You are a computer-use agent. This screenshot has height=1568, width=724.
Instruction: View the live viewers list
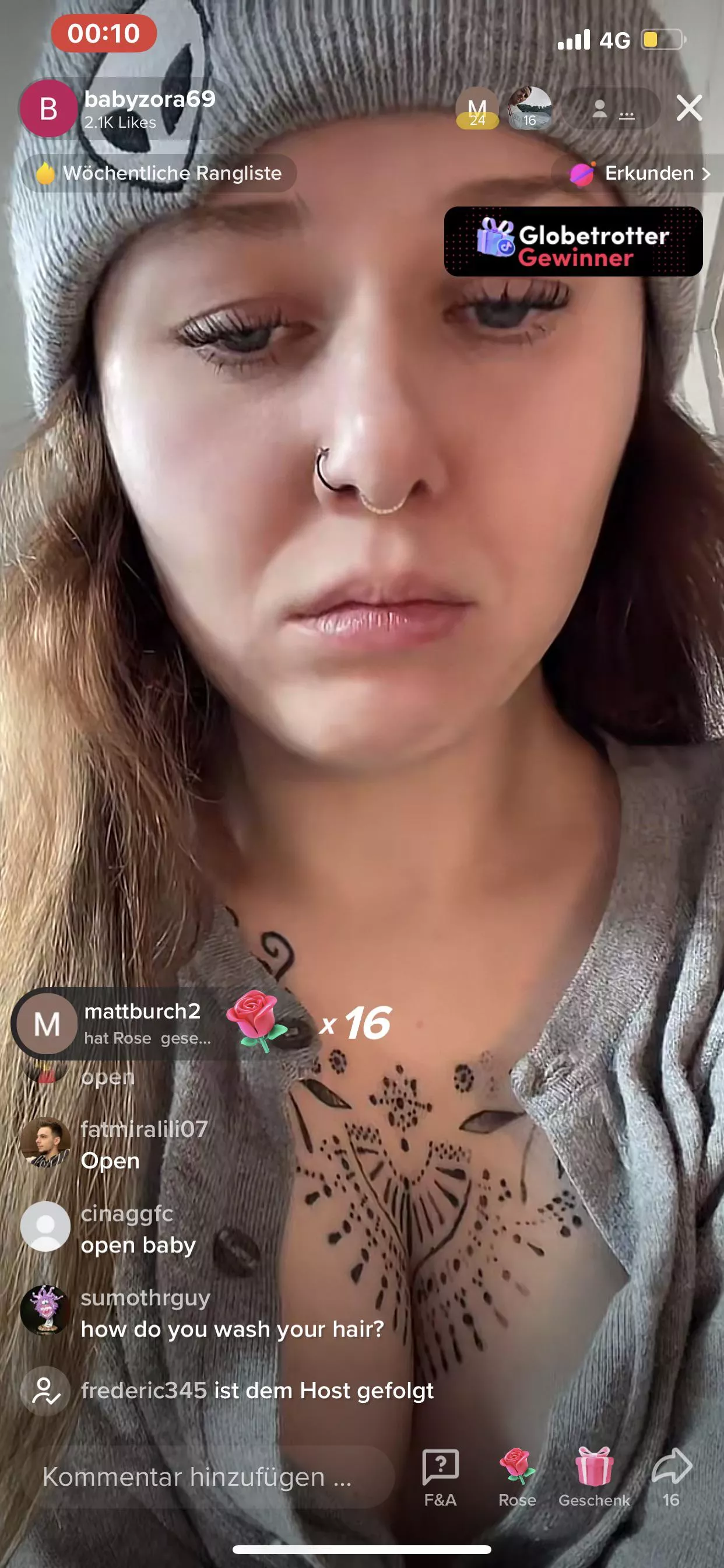[611, 110]
